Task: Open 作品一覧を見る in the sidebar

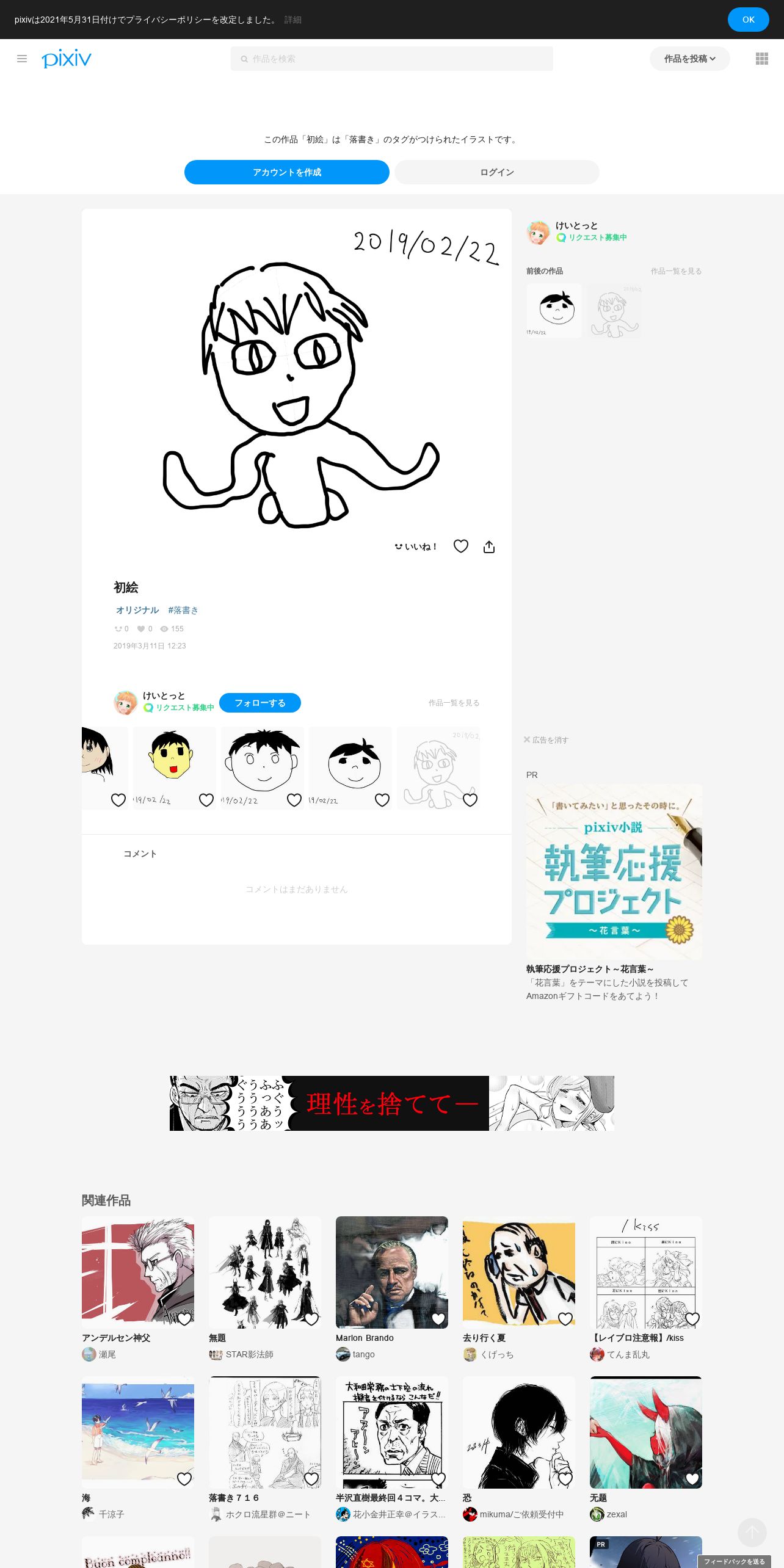Action: tap(676, 271)
